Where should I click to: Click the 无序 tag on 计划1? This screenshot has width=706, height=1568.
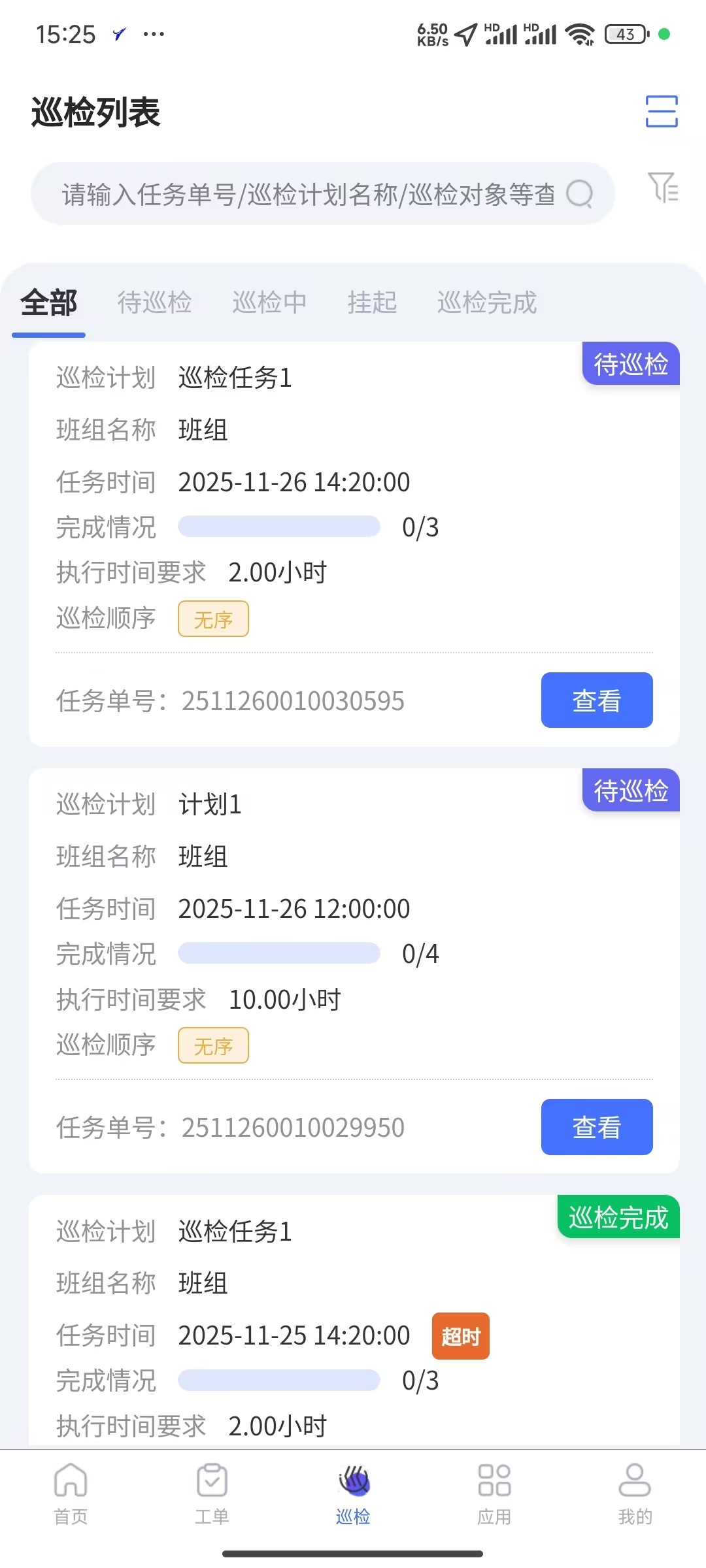(214, 1045)
